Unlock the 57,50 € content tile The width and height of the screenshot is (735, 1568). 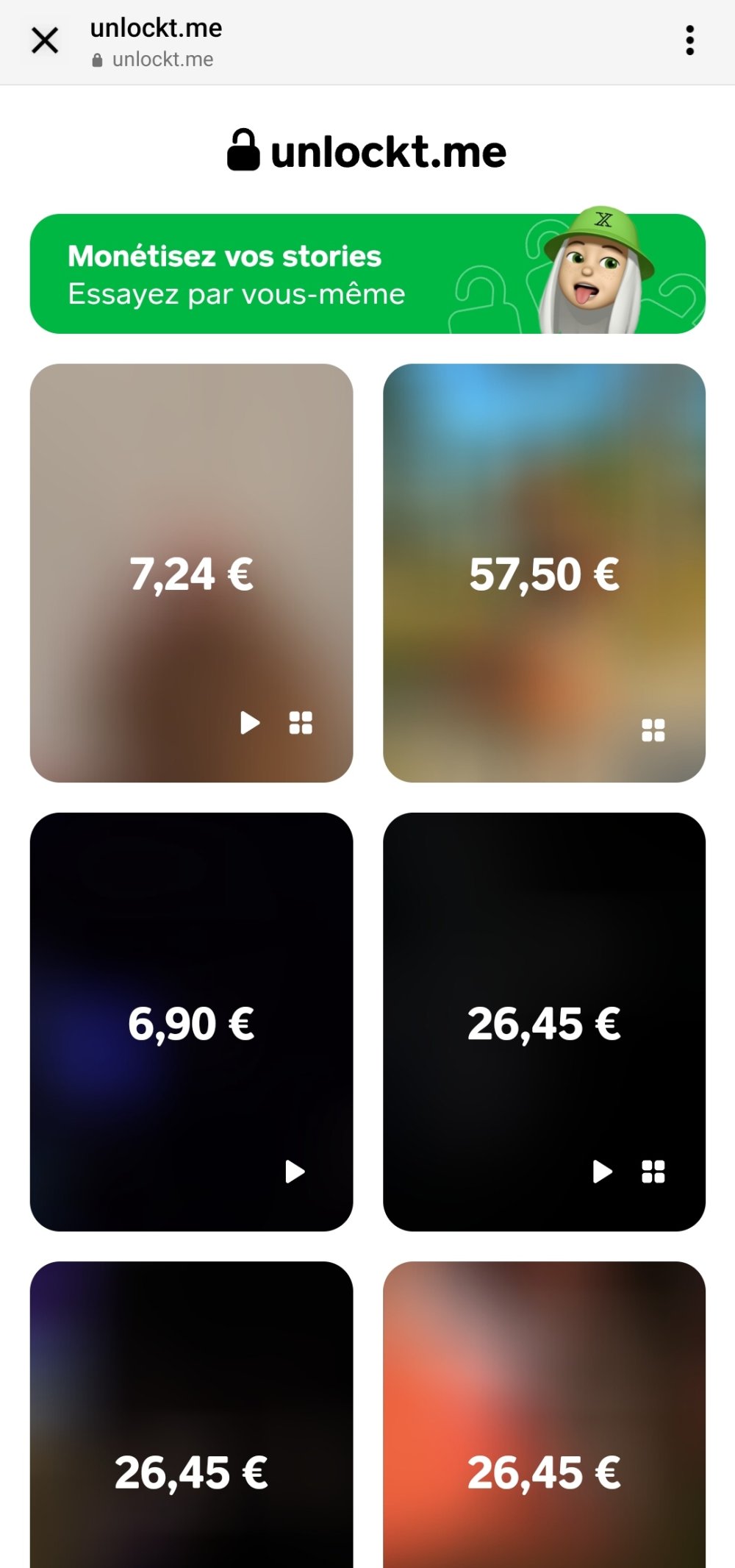(x=544, y=573)
